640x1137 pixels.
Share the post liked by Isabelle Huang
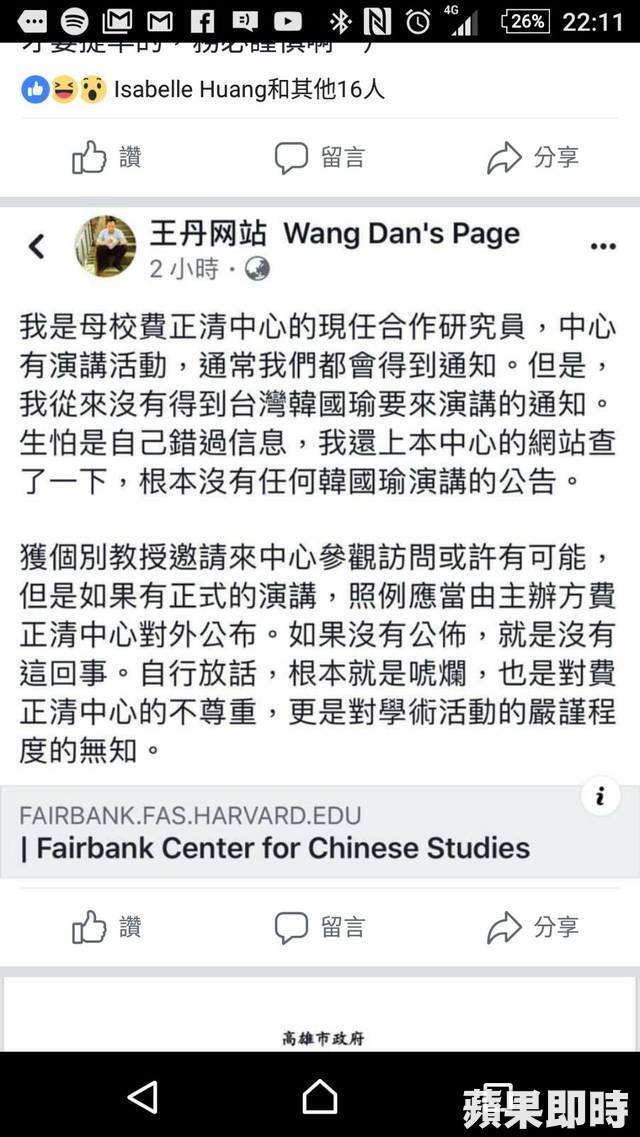[532, 157]
